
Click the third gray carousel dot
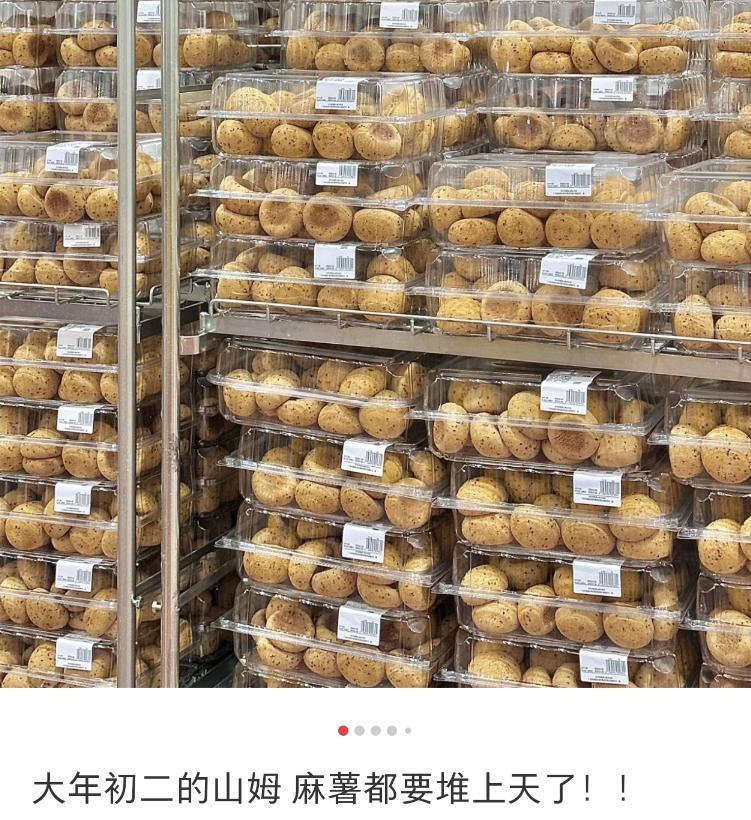coord(375,730)
